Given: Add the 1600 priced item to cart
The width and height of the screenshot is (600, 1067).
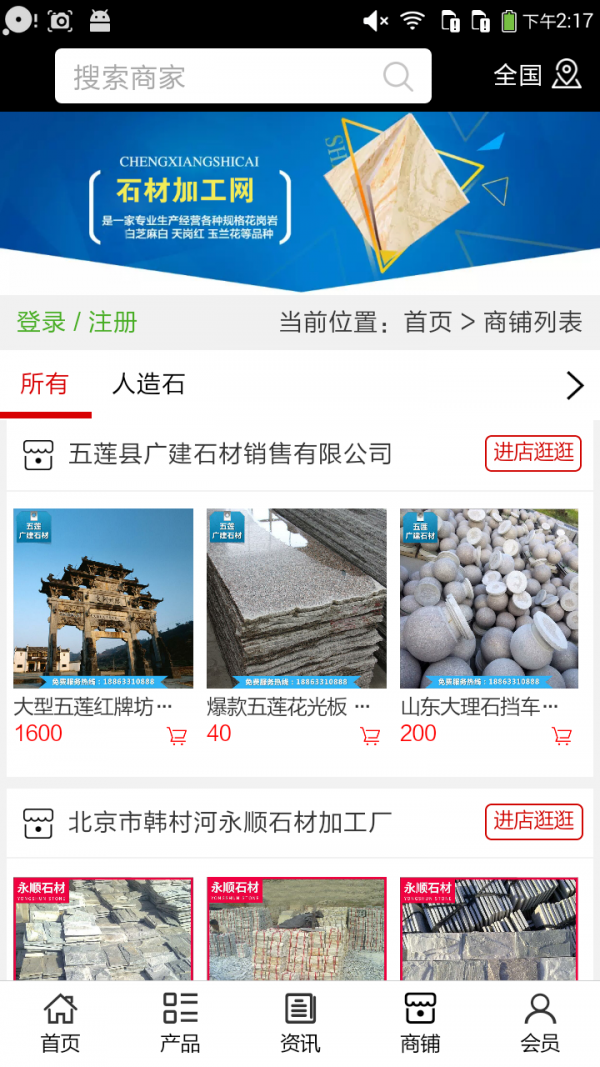Looking at the screenshot, I should [x=177, y=737].
